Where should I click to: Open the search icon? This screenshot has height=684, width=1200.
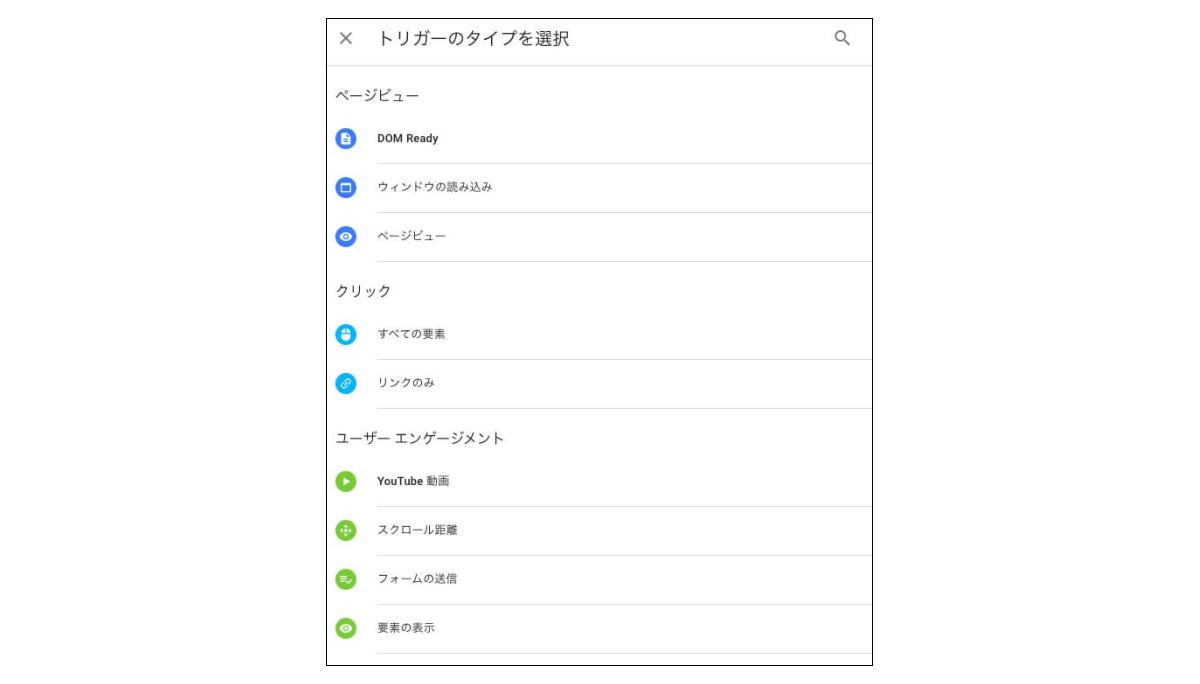pyautogui.click(x=842, y=38)
